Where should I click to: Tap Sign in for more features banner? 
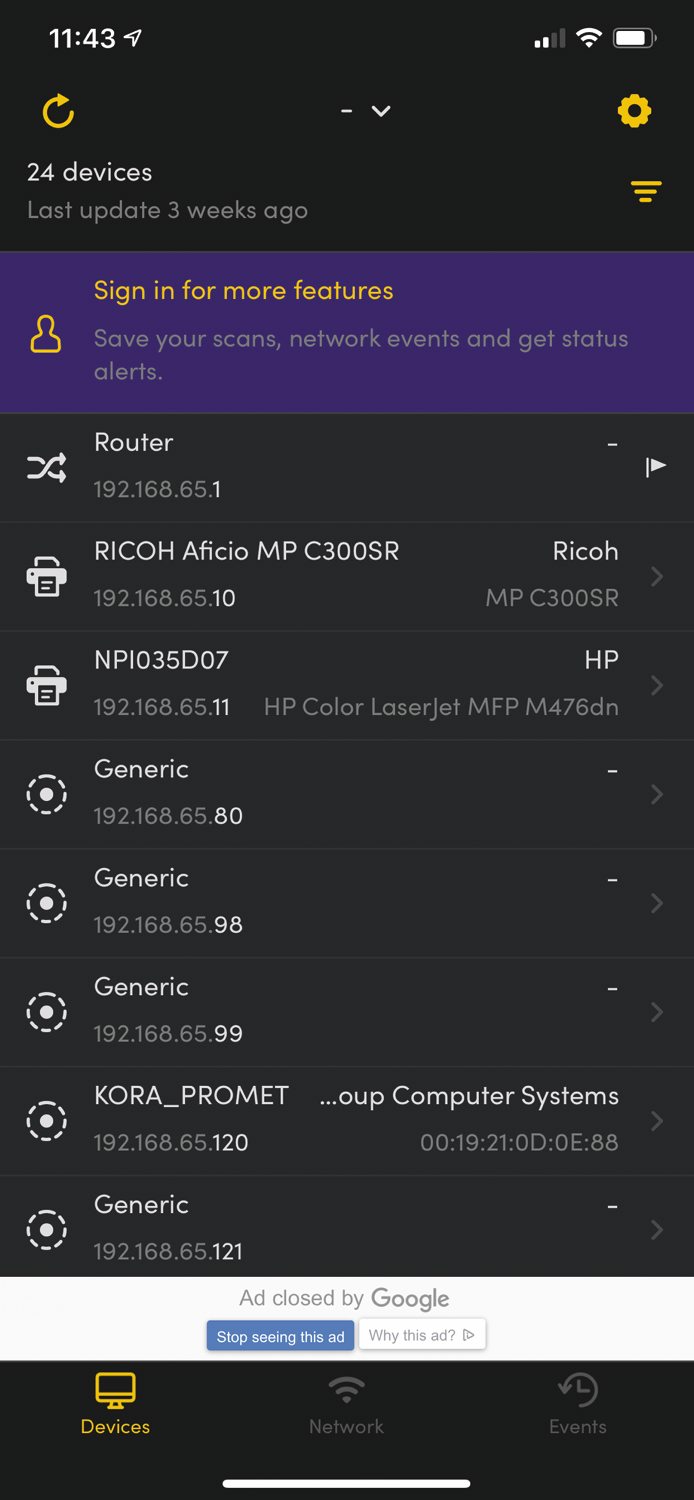[347, 332]
